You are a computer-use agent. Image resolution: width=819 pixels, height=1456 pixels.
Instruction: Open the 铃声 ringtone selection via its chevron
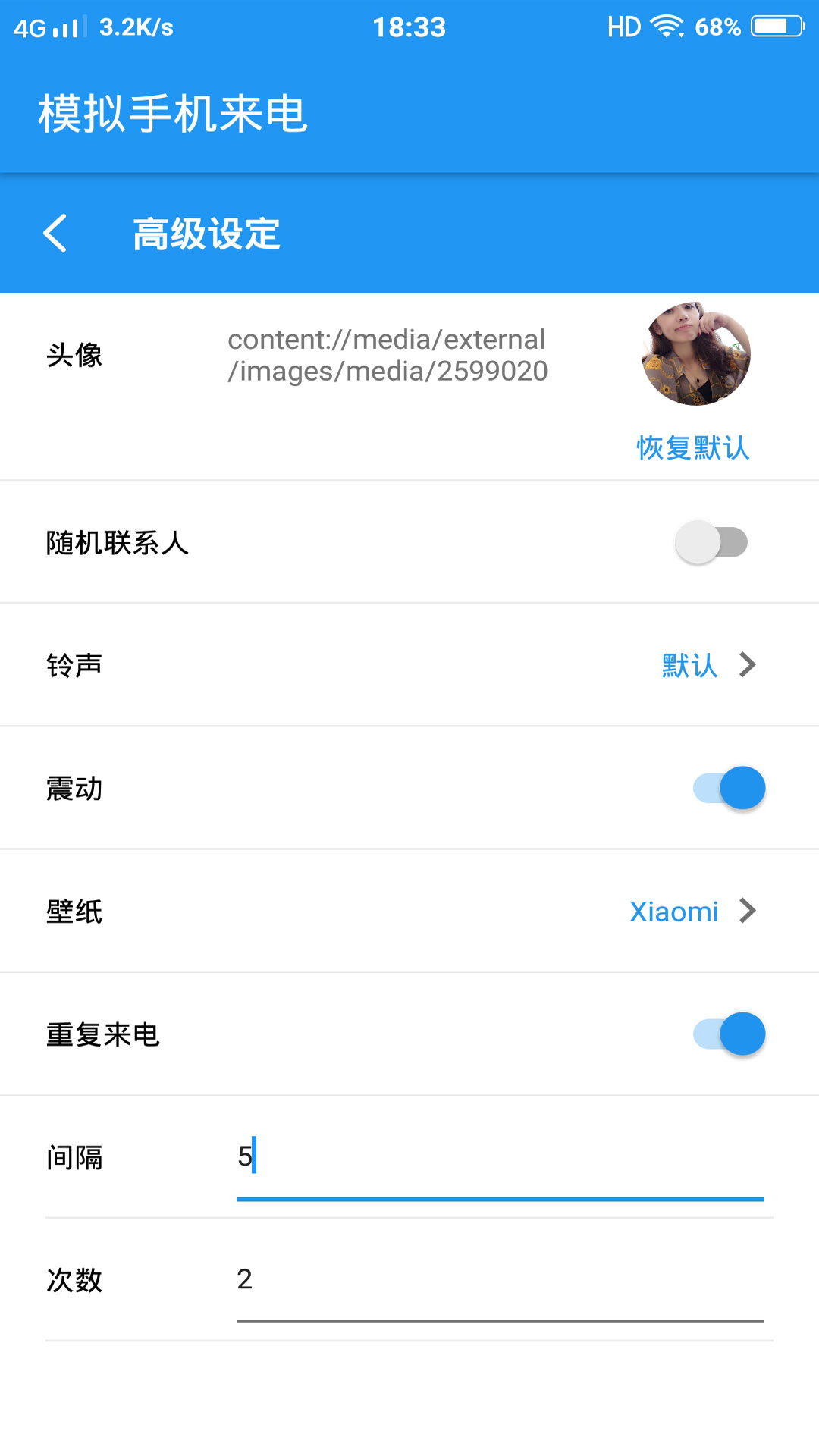[749, 664]
